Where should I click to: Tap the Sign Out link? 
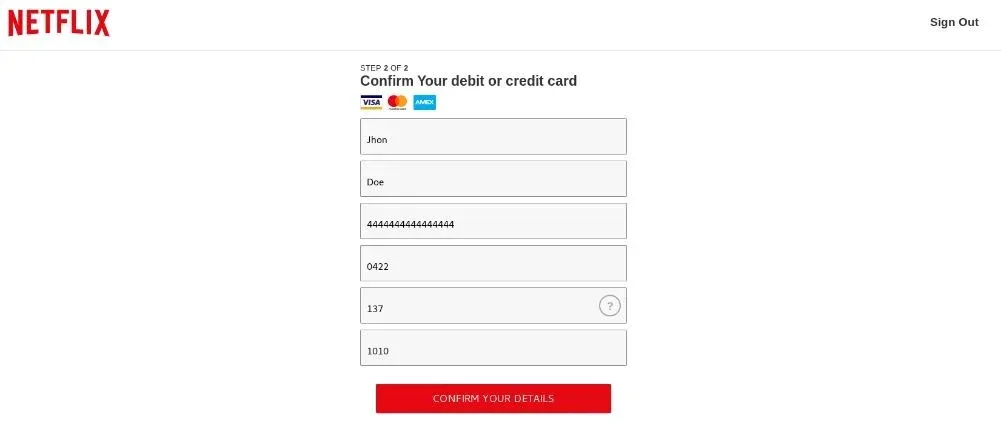click(x=953, y=22)
